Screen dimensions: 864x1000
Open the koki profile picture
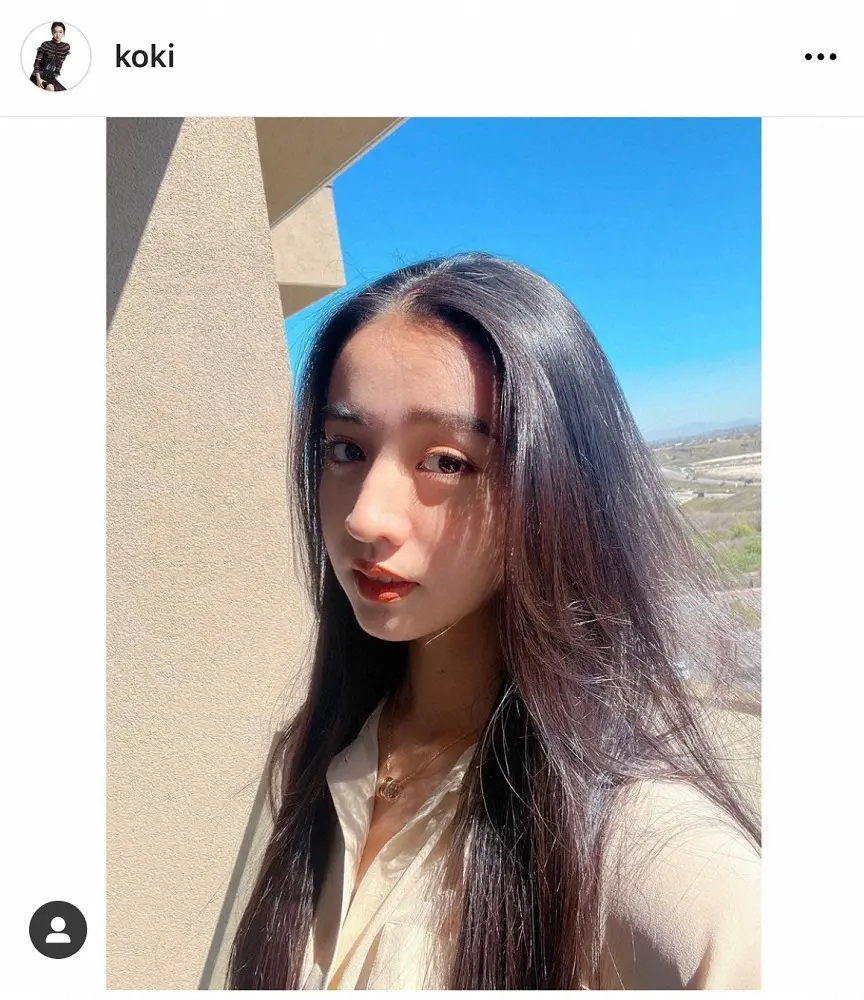click(56, 57)
